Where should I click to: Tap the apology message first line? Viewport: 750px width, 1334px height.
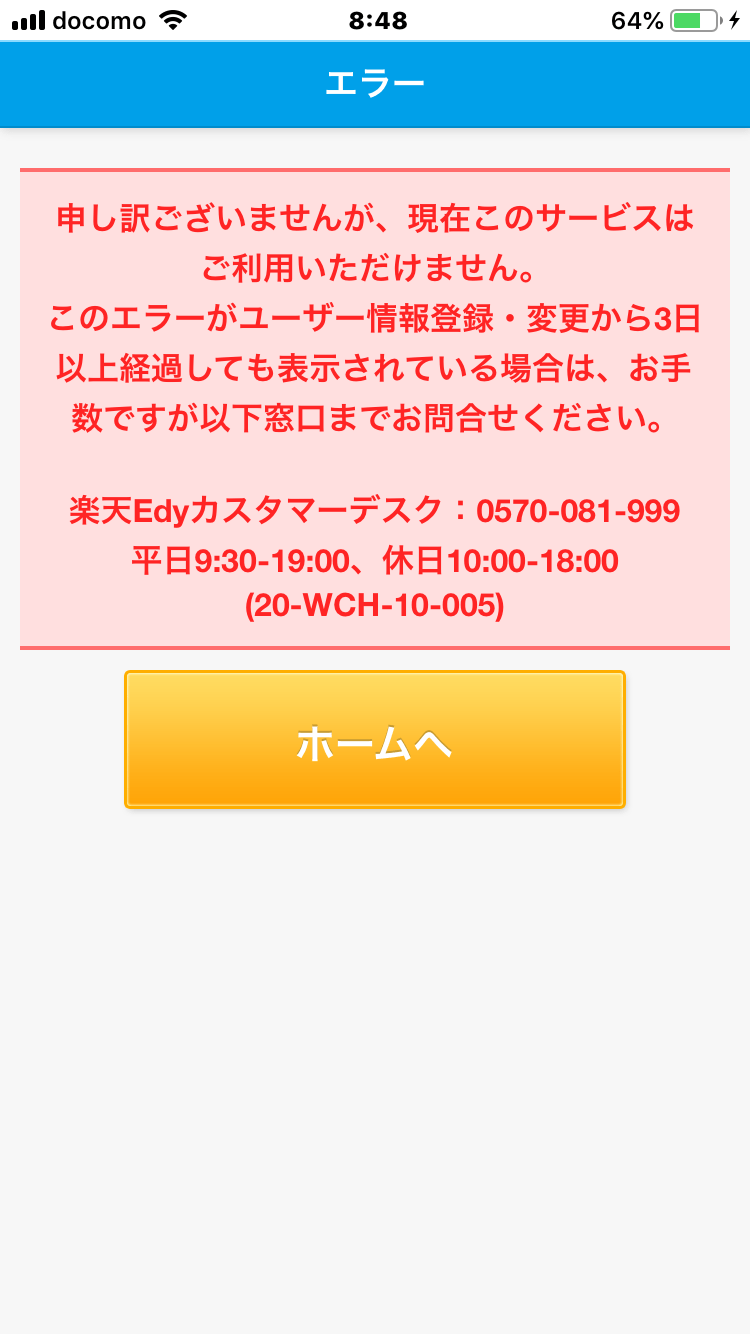click(374, 220)
